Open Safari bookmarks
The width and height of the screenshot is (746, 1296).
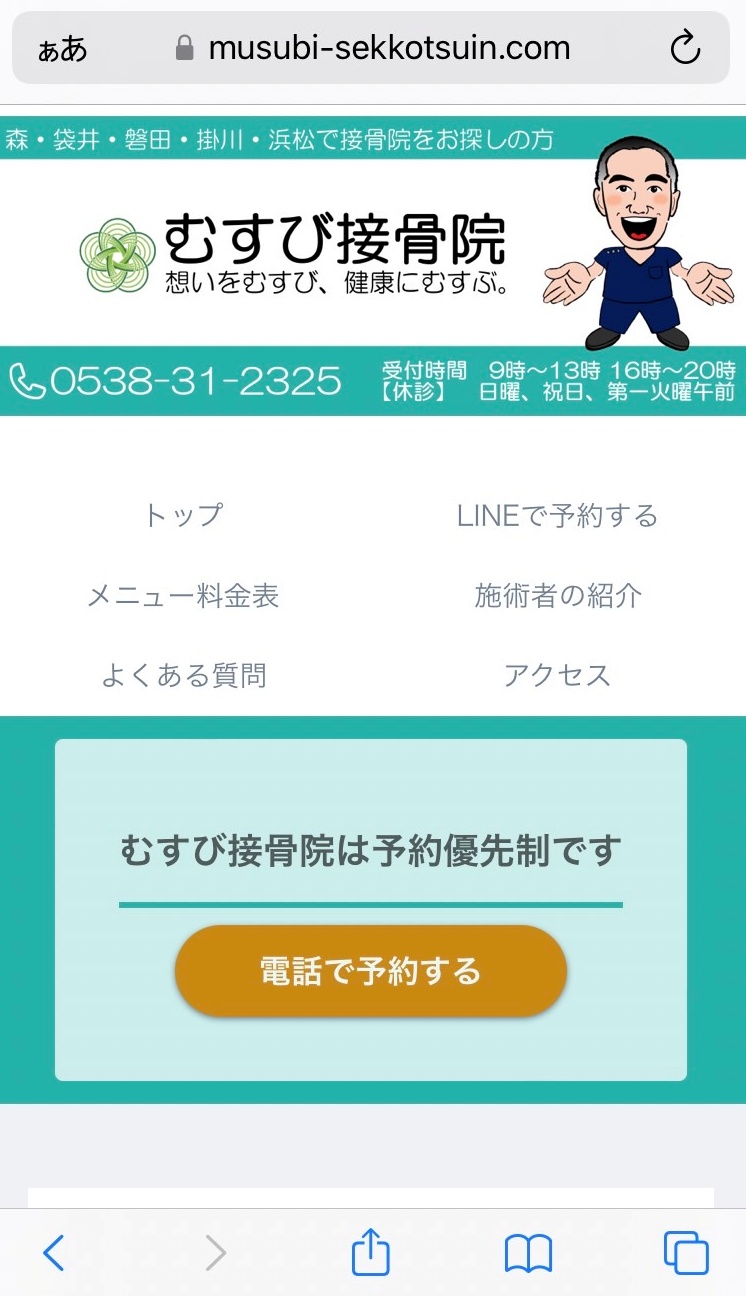(528, 1252)
